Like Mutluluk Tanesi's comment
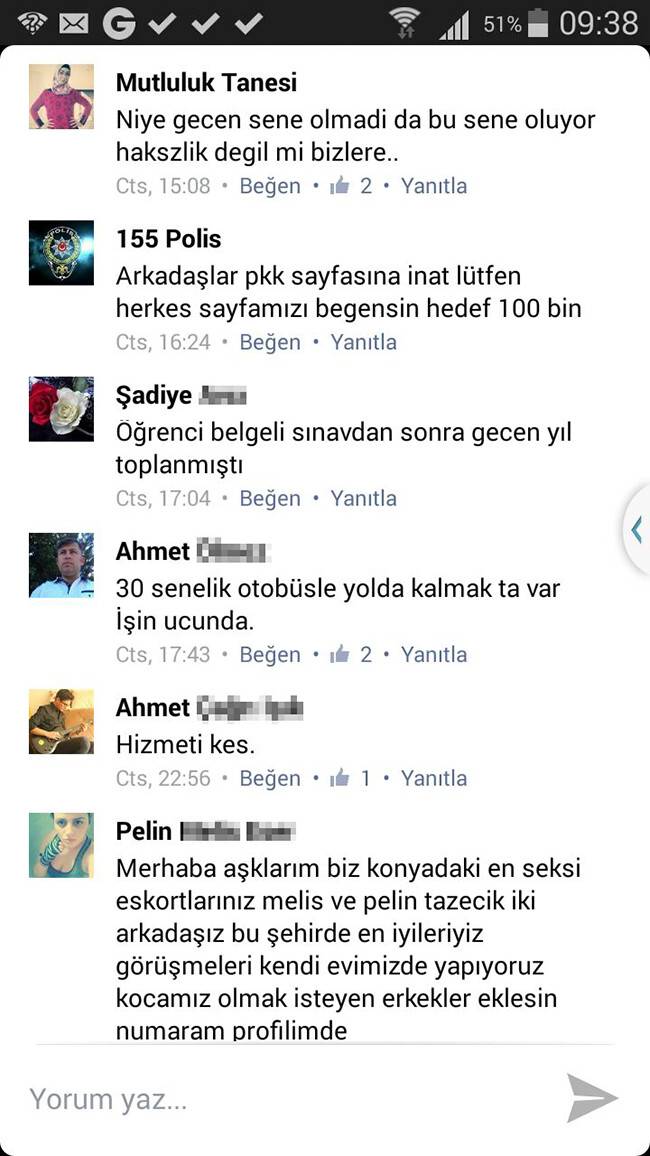This screenshot has height=1156, width=650. click(x=270, y=186)
